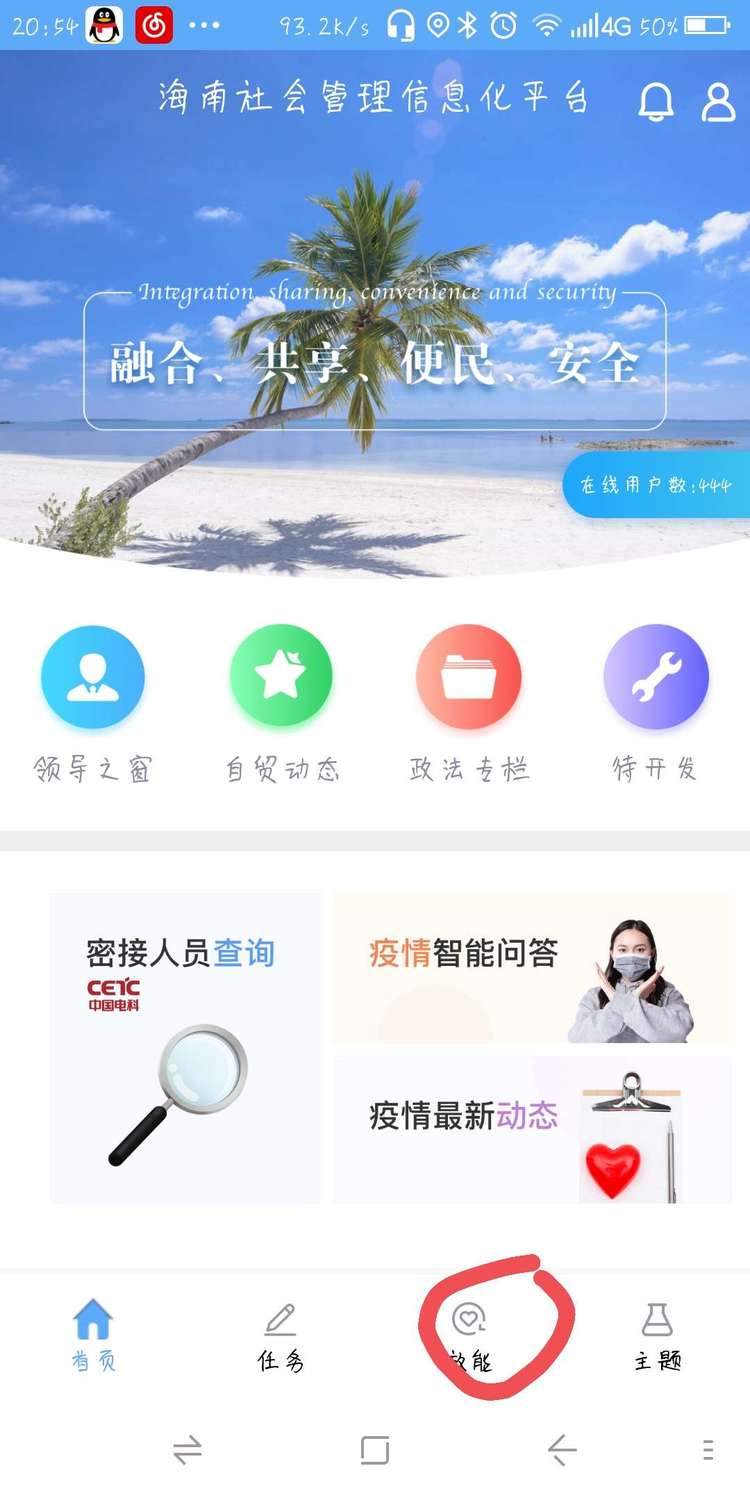Open 疫情智能问答 card
This screenshot has width=750, height=1500.
532,968
